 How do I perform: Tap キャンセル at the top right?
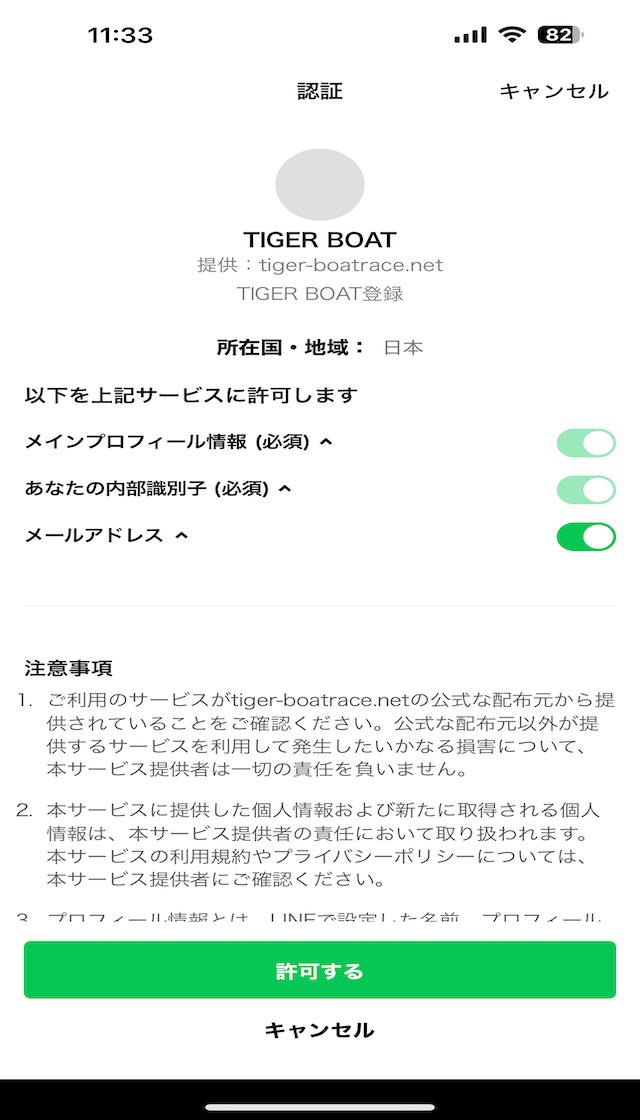[554, 91]
